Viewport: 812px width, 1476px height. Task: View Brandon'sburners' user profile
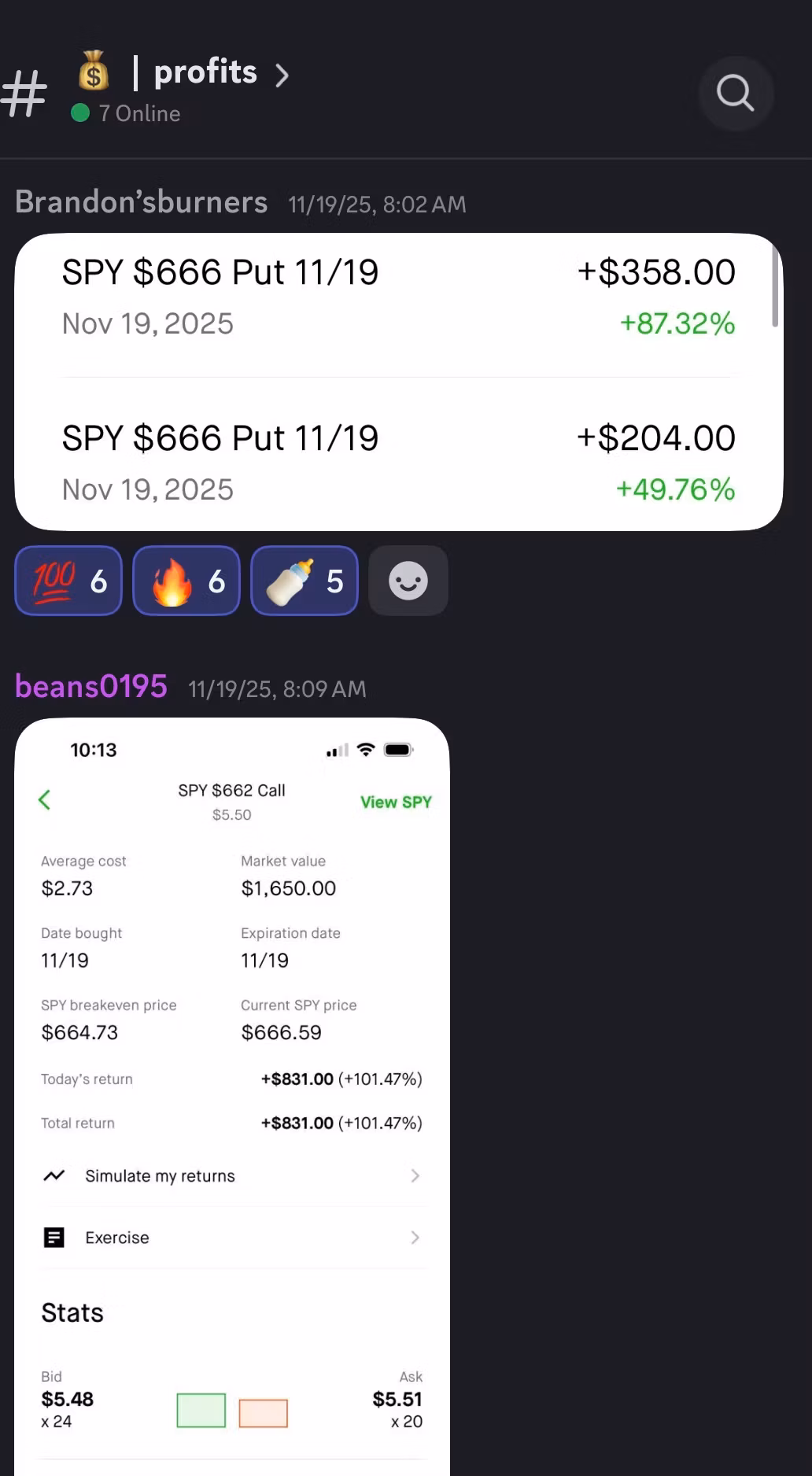point(142,202)
